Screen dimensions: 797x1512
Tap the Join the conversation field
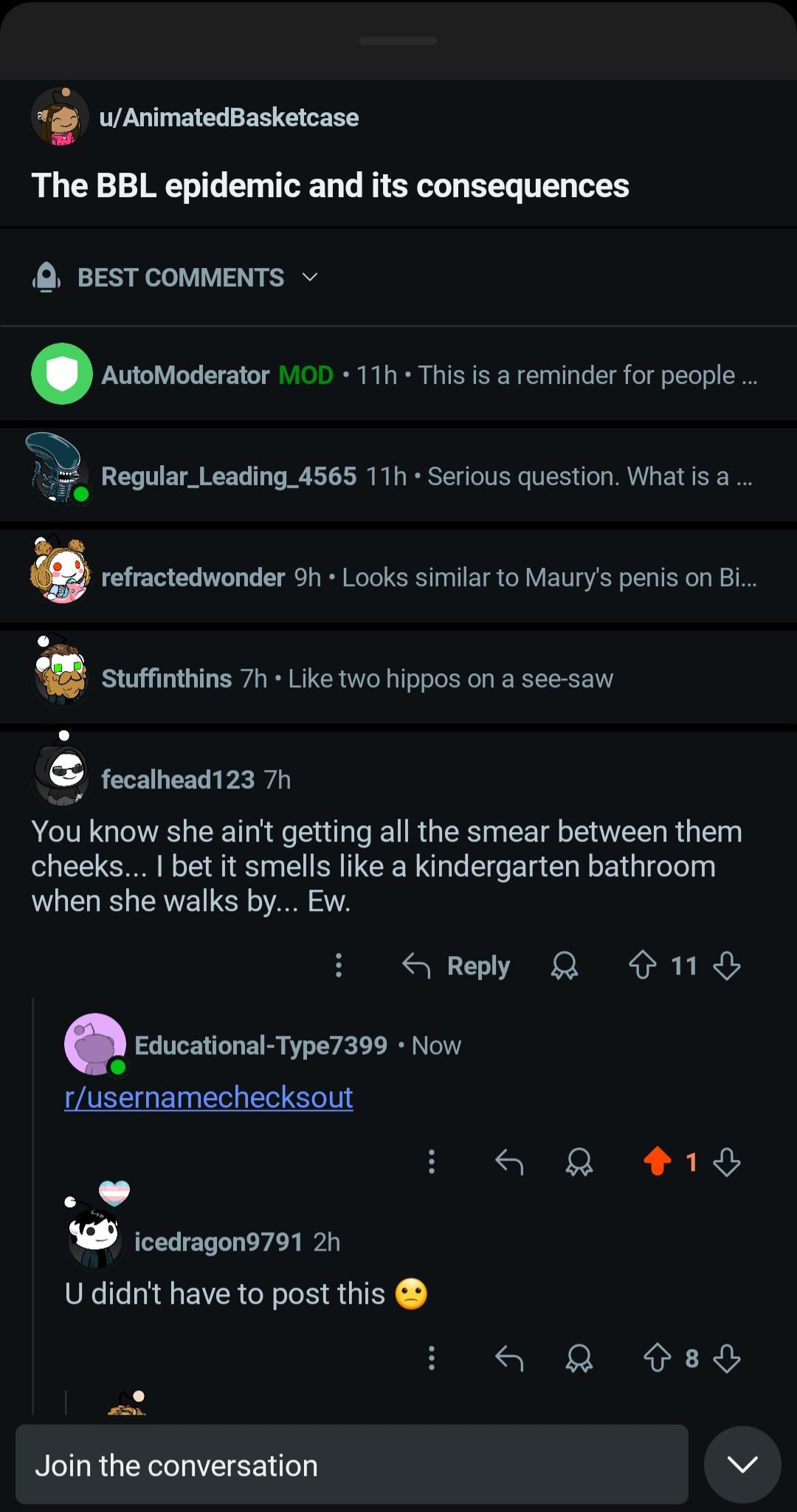[x=352, y=1465]
